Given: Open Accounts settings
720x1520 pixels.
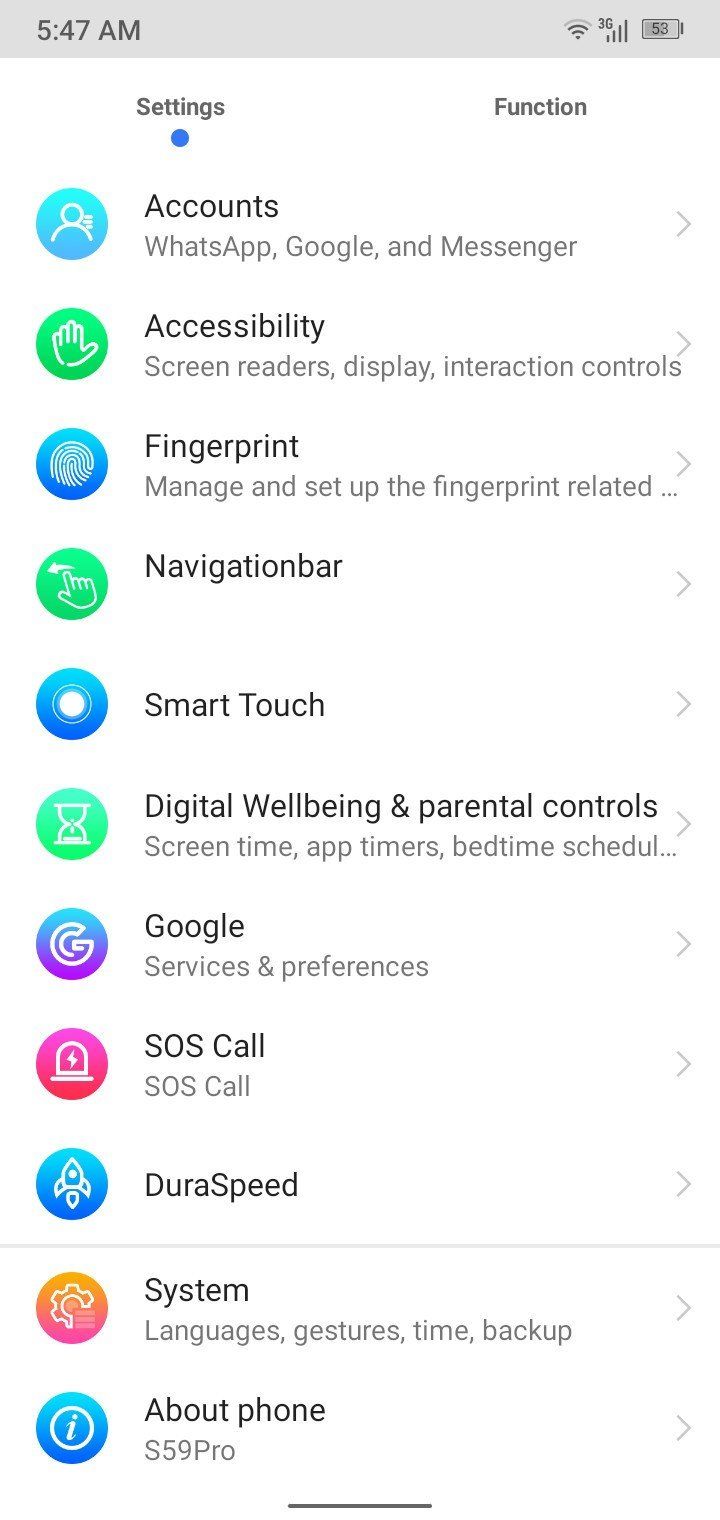Looking at the screenshot, I should (x=360, y=225).
